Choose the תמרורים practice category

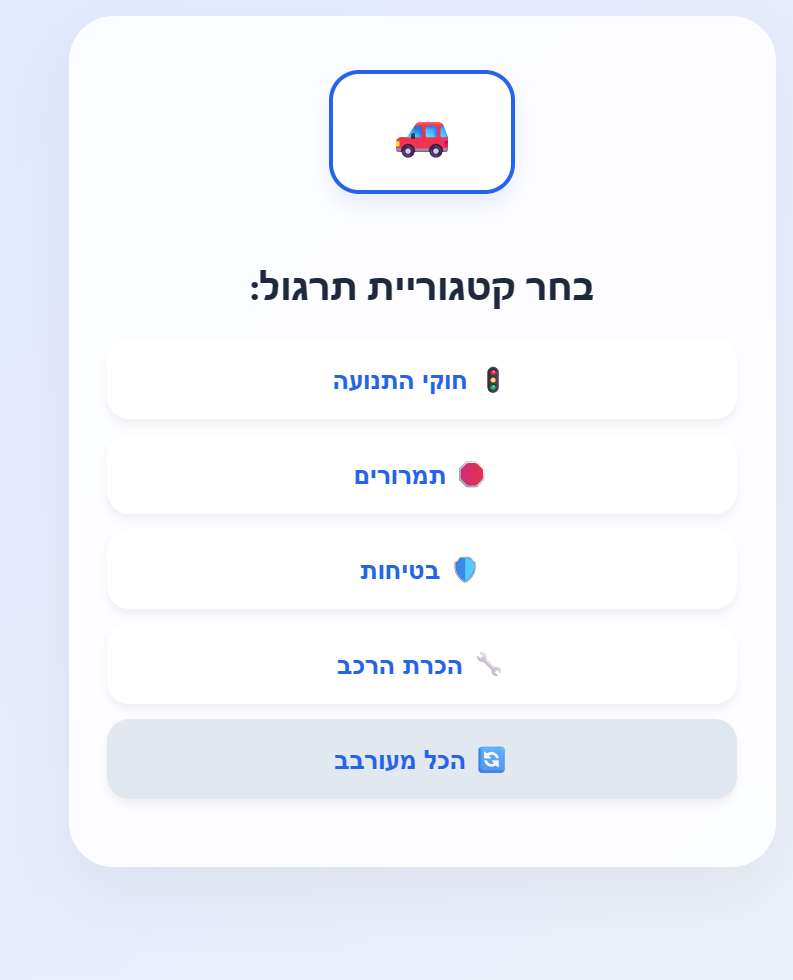tap(421, 475)
